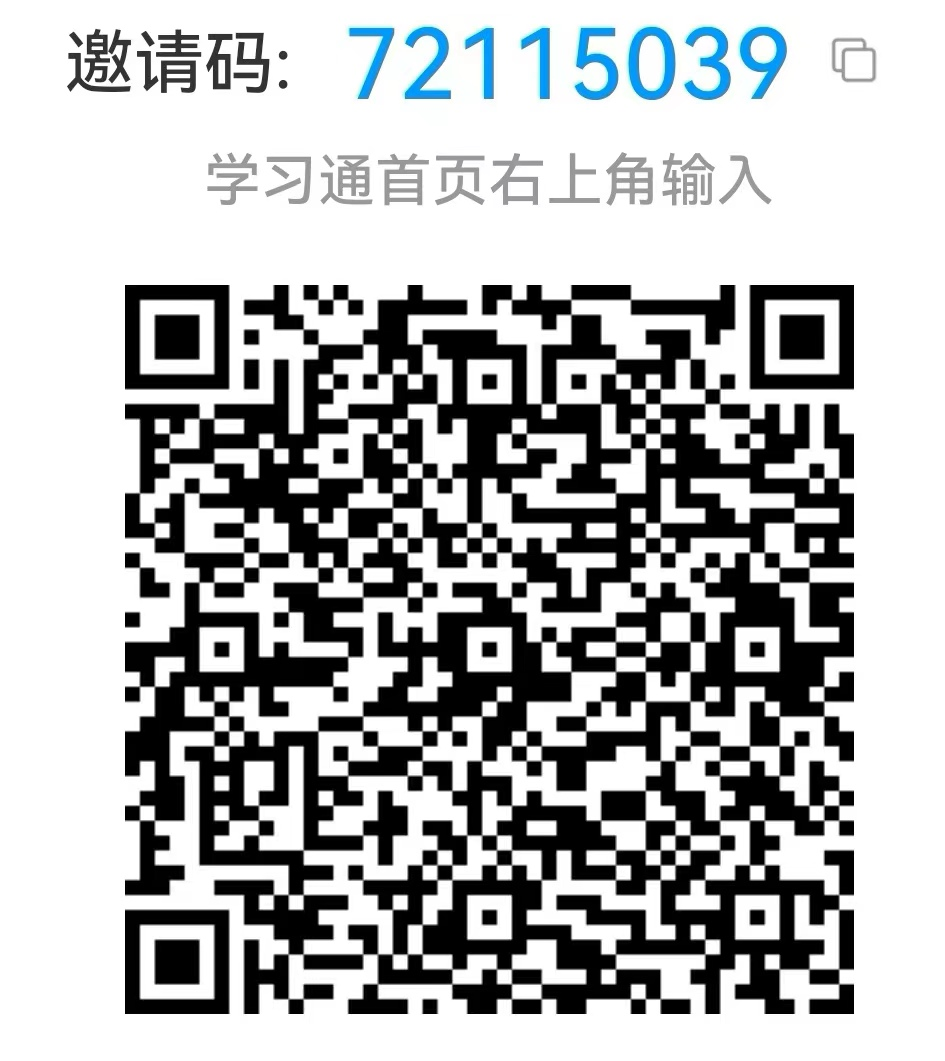
Task: Copy the invite code 72115039
Action: (x=854, y=61)
